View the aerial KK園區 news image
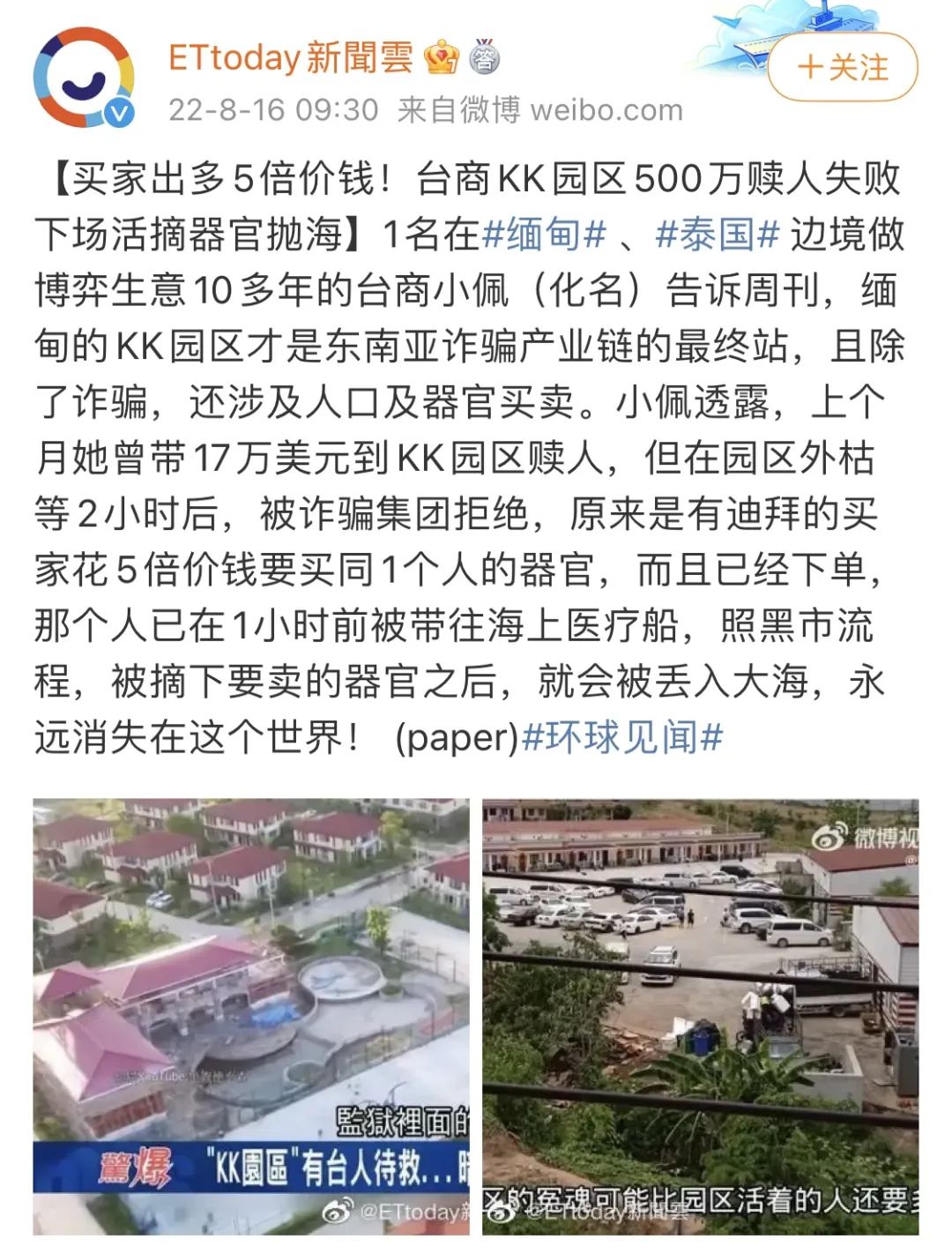This screenshot has height=1254, width=952. pos(251,1016)
